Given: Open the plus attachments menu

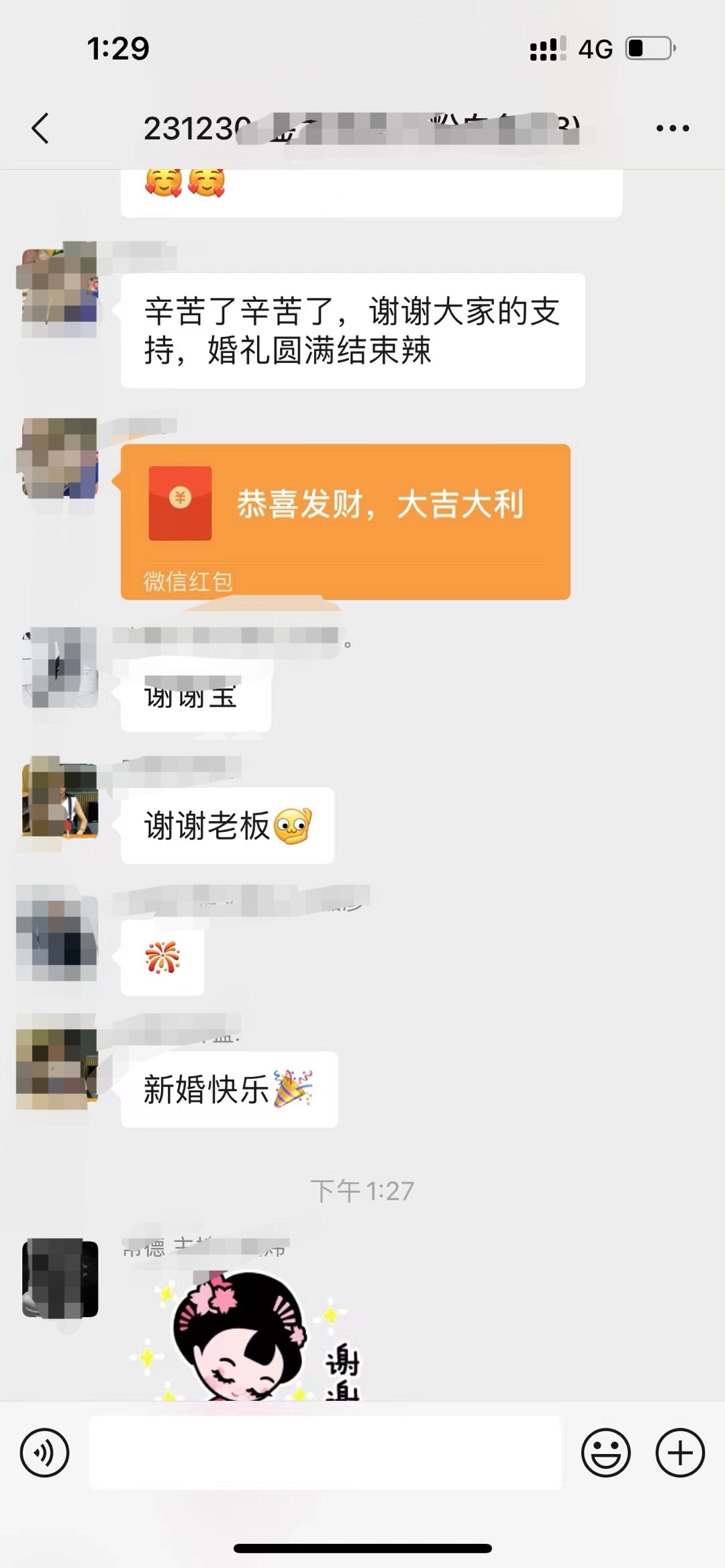Looking at the screenshot, I should pyautogui.click(x=679, y=1453).
